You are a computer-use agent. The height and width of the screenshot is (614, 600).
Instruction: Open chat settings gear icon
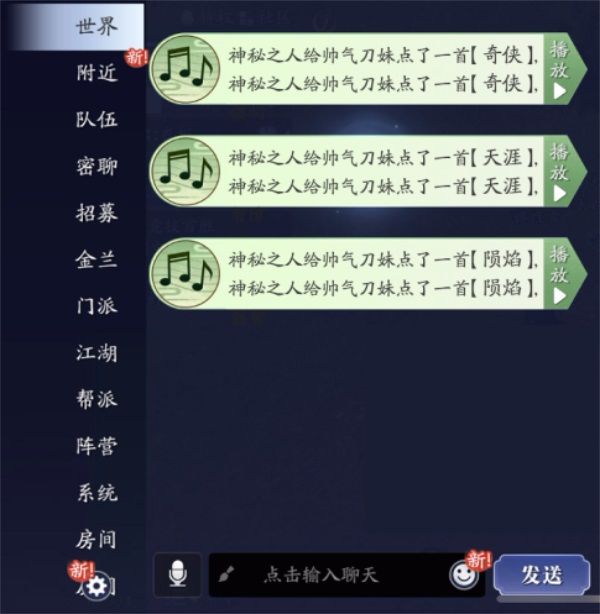(96, 586)
